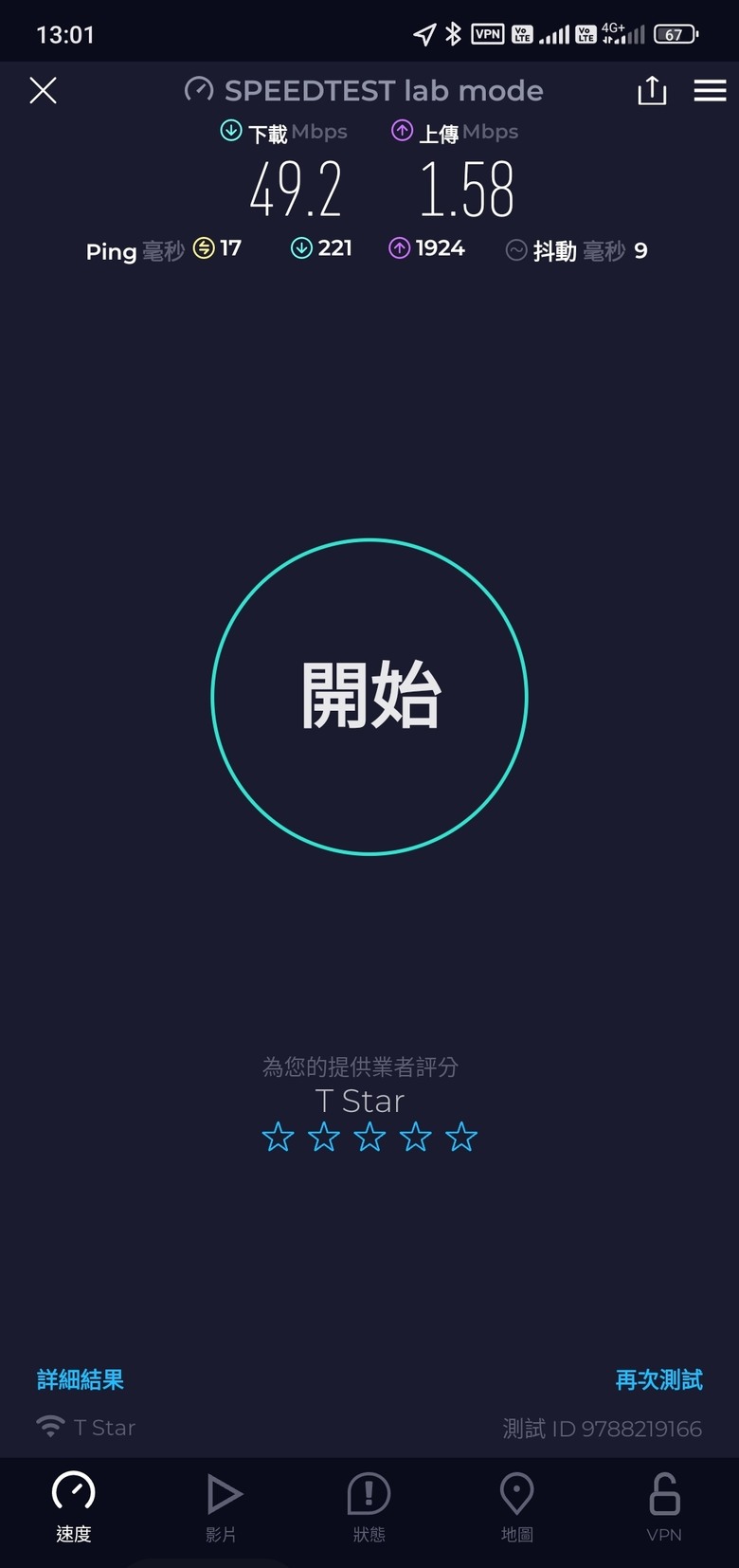This screenshot has height=1568, width=739.
Task: Open the hamburger menu
Action: click(x=710, y=91)
